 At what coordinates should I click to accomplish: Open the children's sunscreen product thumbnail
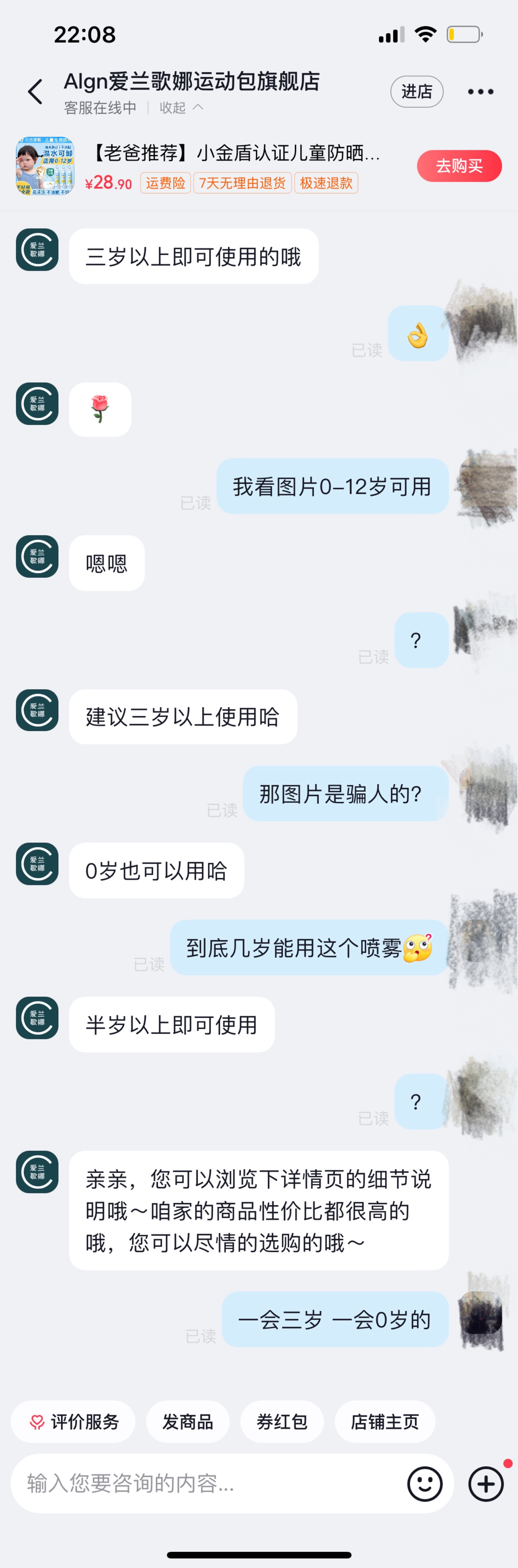tap(45, 166)
